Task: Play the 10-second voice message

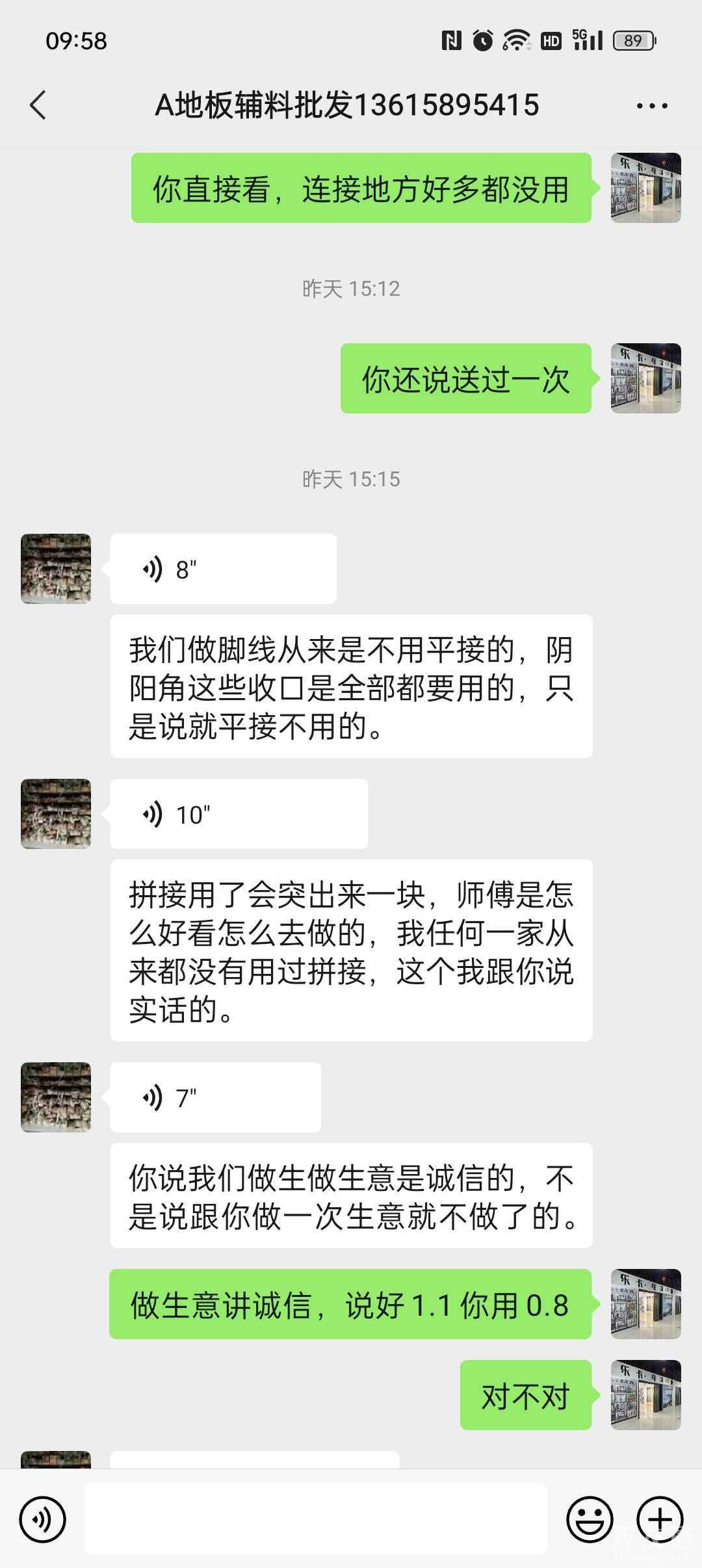Action: (238, 814)
